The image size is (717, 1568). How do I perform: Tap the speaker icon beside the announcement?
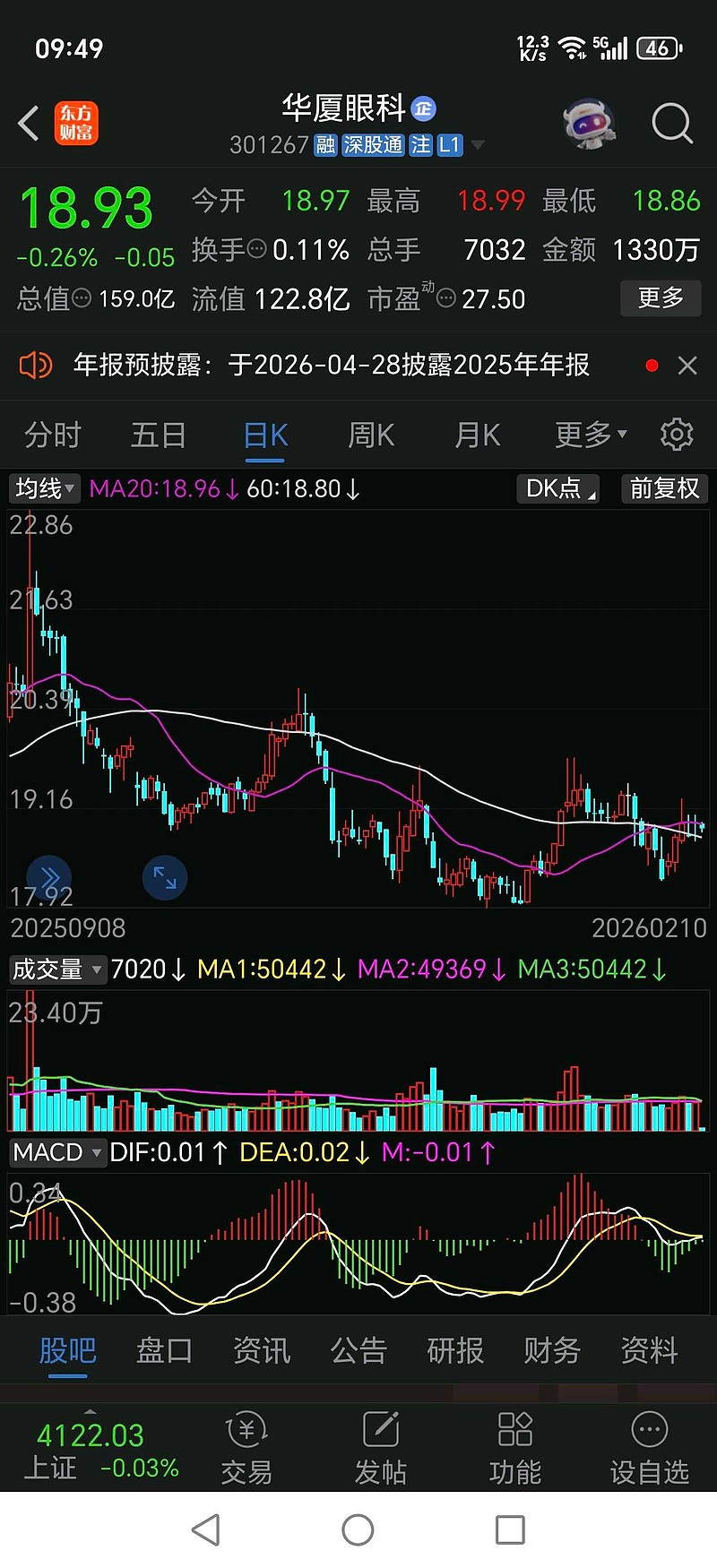coord(35,366)
